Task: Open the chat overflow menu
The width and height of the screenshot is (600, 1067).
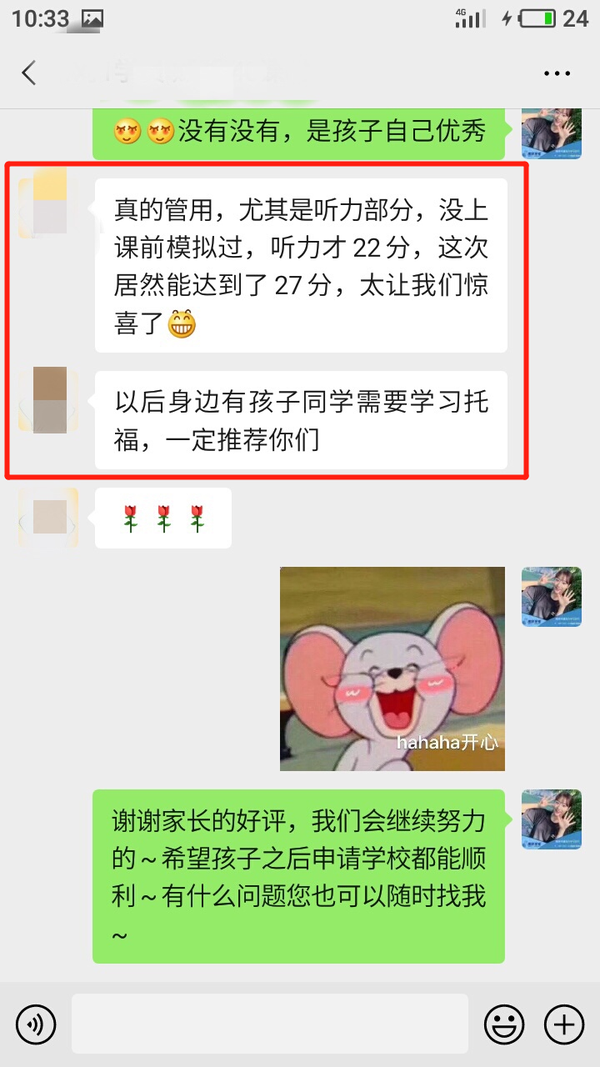Action: click(x=556, y=74)
